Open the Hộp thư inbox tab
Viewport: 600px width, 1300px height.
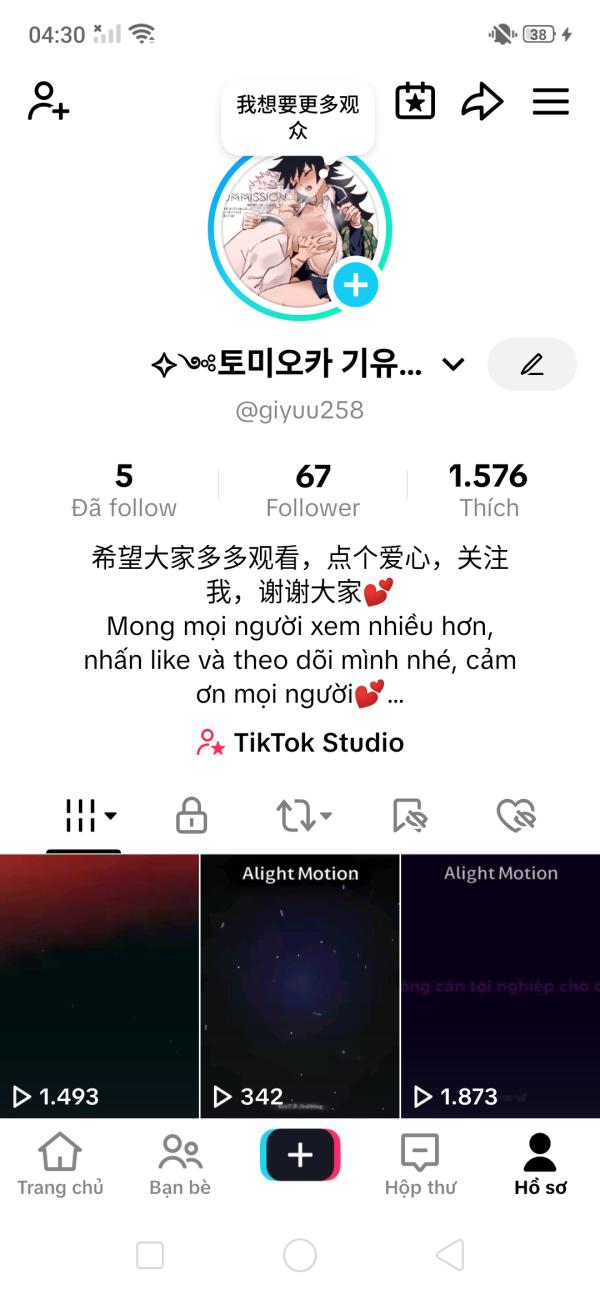click(x=420, y=1165)
